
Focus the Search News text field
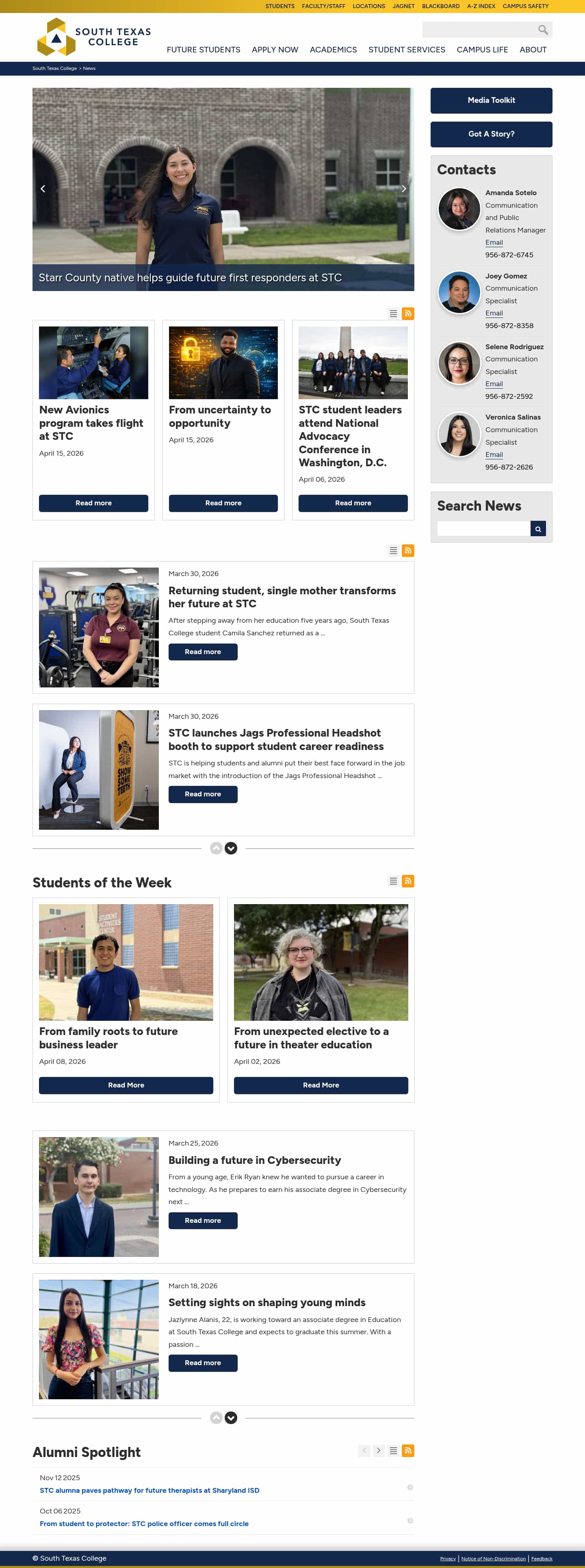tap(483, 528)
